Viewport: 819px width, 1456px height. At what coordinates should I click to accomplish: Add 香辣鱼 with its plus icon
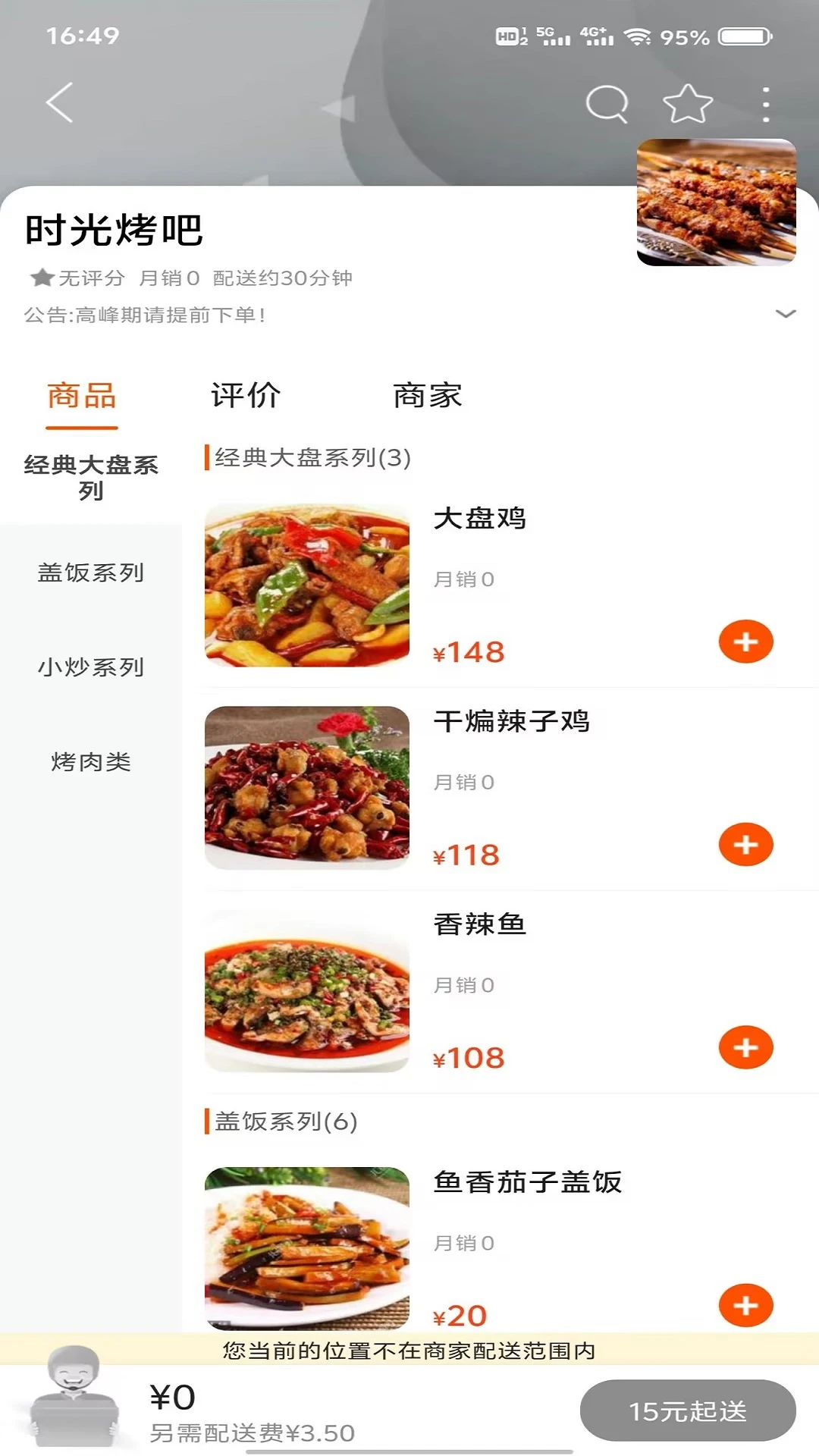[x=745, y=1046]
